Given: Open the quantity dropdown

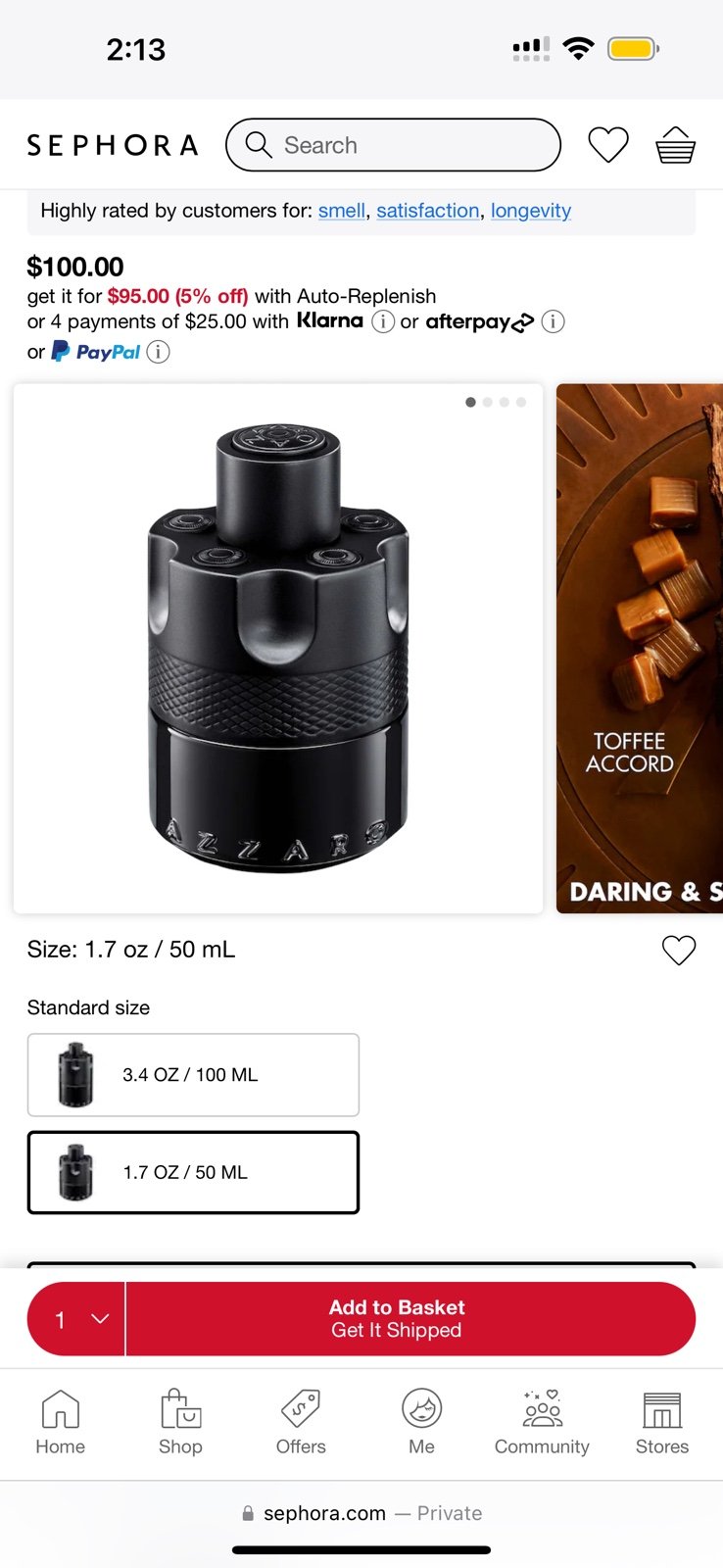Looking at the screenshot, I should click(x=76, y=1319).
